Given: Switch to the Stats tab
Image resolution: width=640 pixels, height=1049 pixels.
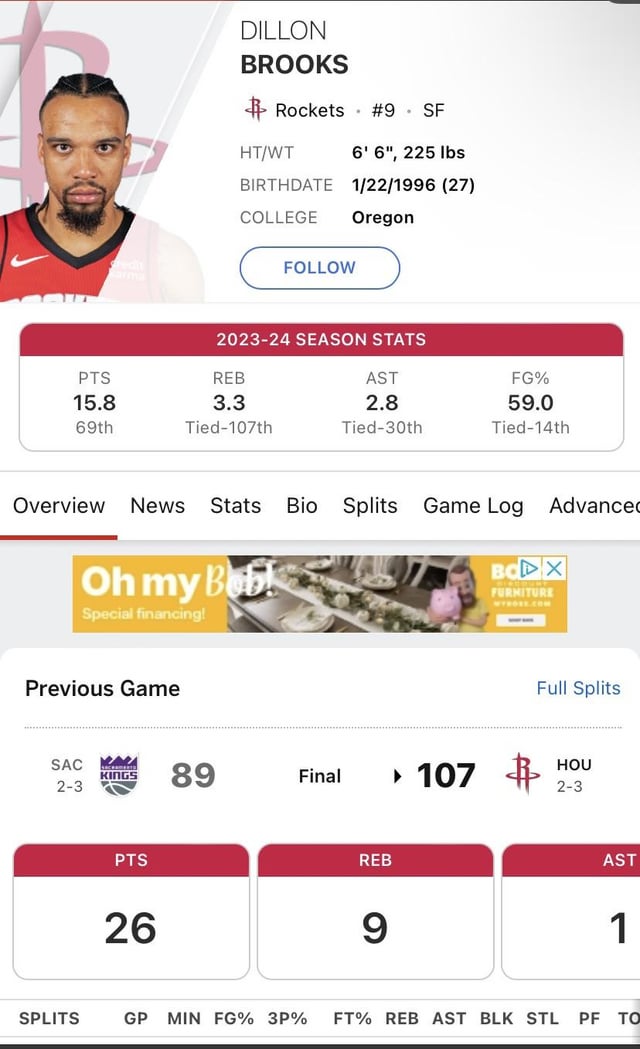Looking at the screenshot, I should 235,506.
